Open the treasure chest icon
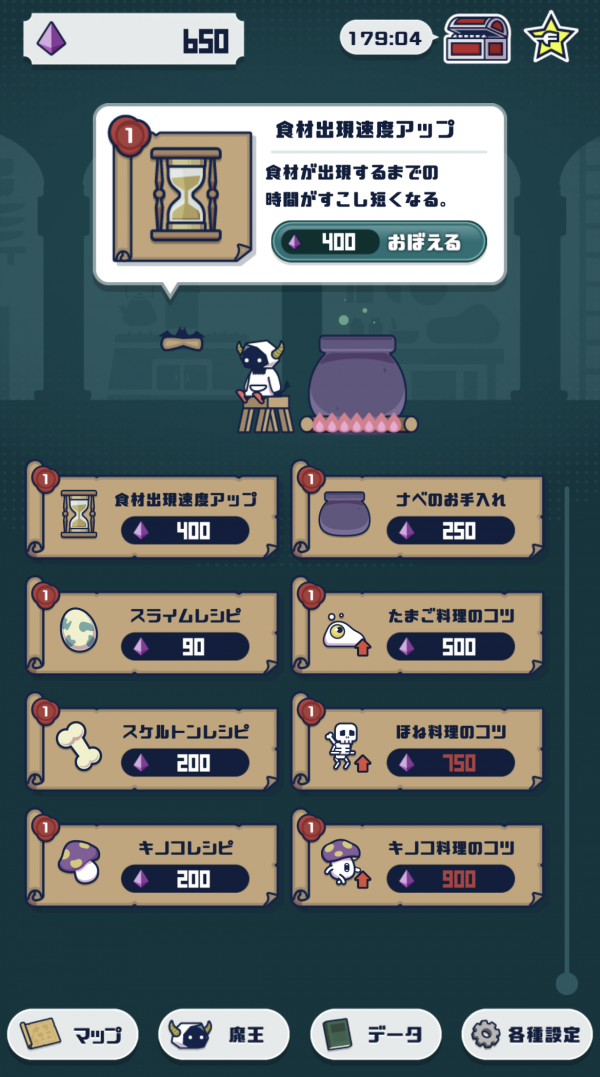Screen dimensions: 600x1077 (x=477, y=39)
